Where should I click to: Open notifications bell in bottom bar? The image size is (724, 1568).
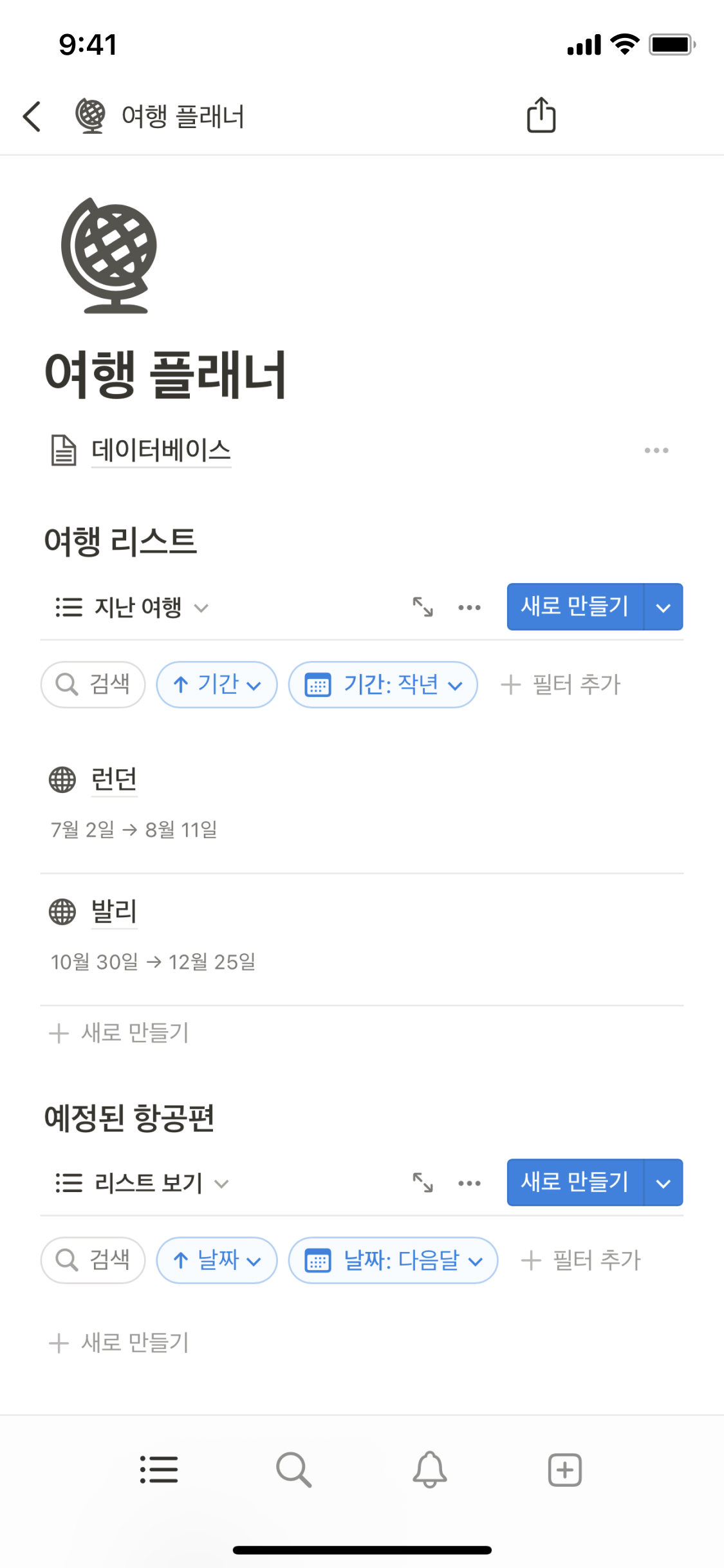pos(429,1470)
